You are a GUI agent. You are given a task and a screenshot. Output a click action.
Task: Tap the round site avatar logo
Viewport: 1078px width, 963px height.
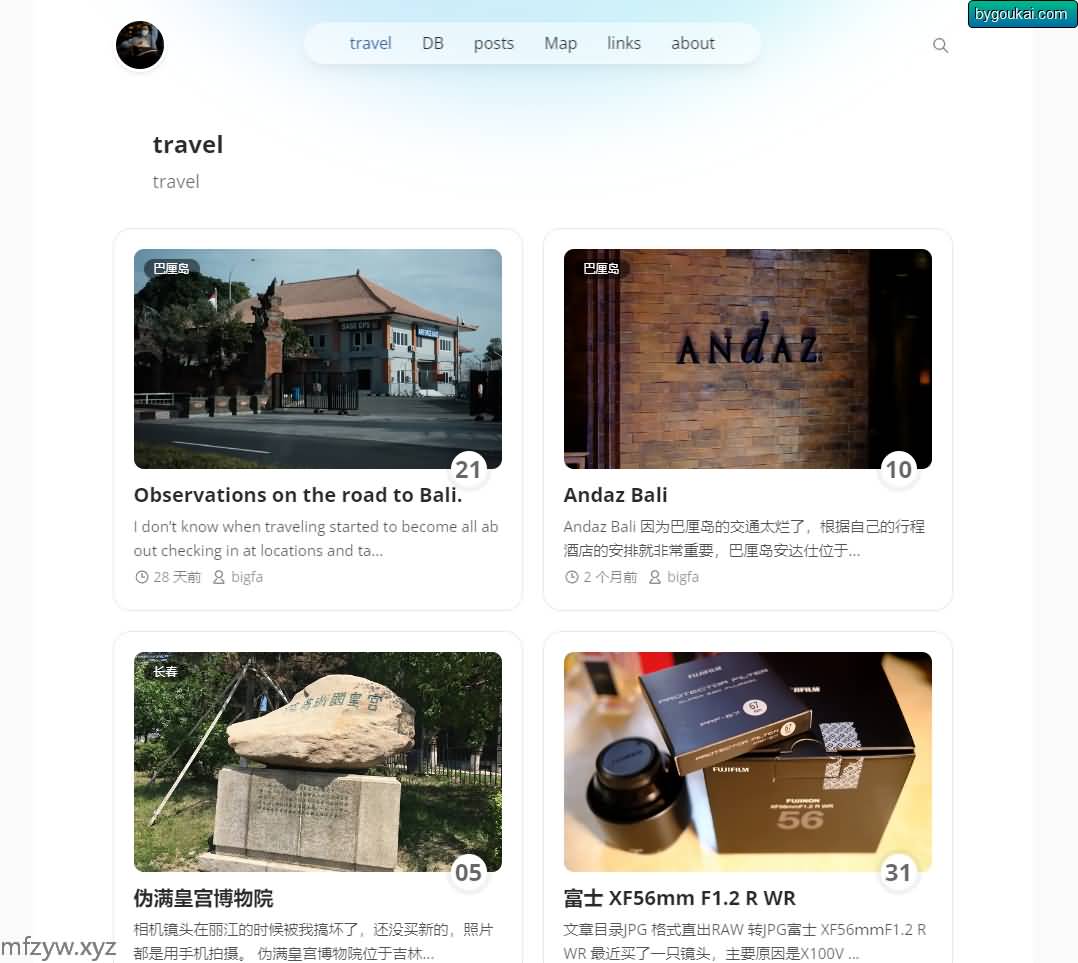140,45
